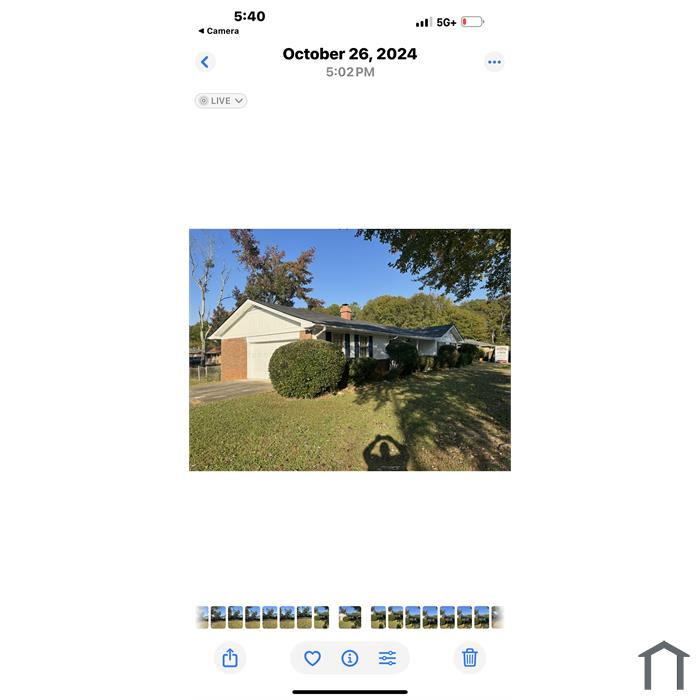Favorite this photo with the heart
Screen dimensions: 700x700
coord(312,658)
